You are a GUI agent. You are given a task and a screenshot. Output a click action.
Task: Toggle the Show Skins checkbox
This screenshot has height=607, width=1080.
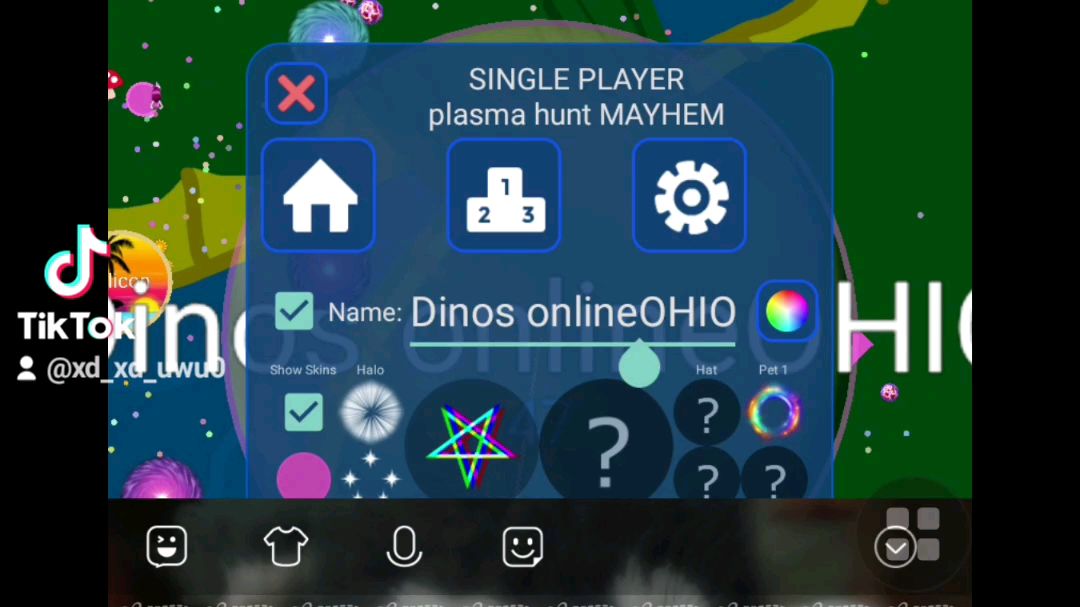[304, 411]
